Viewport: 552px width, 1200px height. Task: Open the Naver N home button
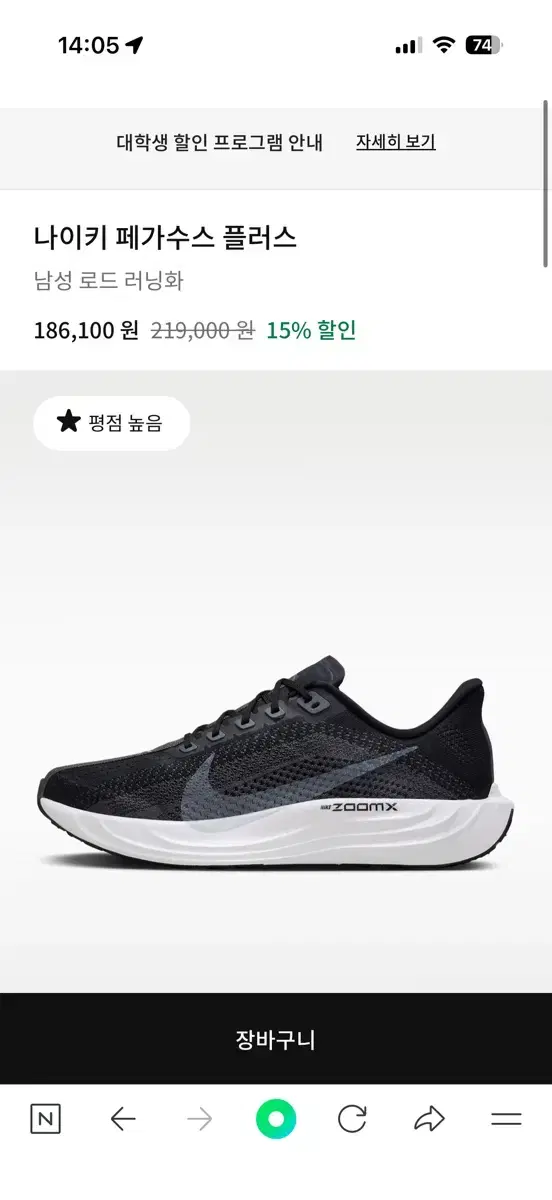pyautogui.click(x=45, y=1119)
